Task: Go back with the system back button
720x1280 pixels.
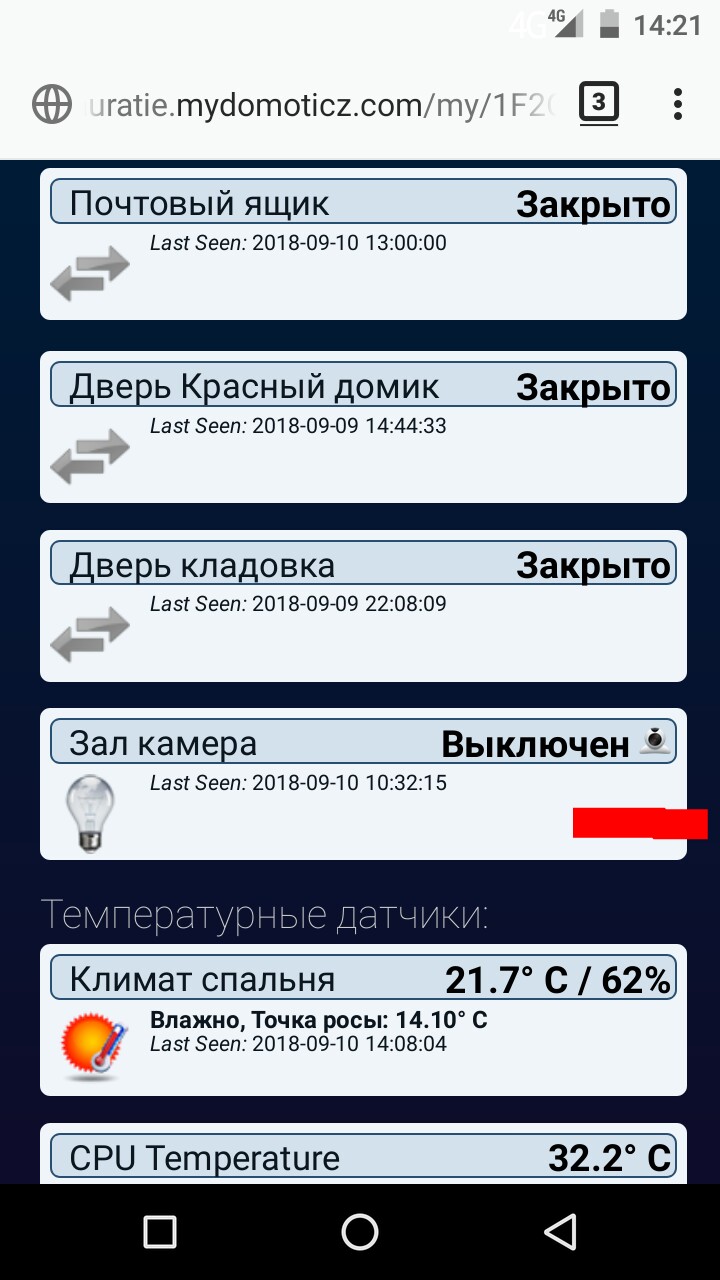Action: pyautogui.click(x=561, y=1231)
